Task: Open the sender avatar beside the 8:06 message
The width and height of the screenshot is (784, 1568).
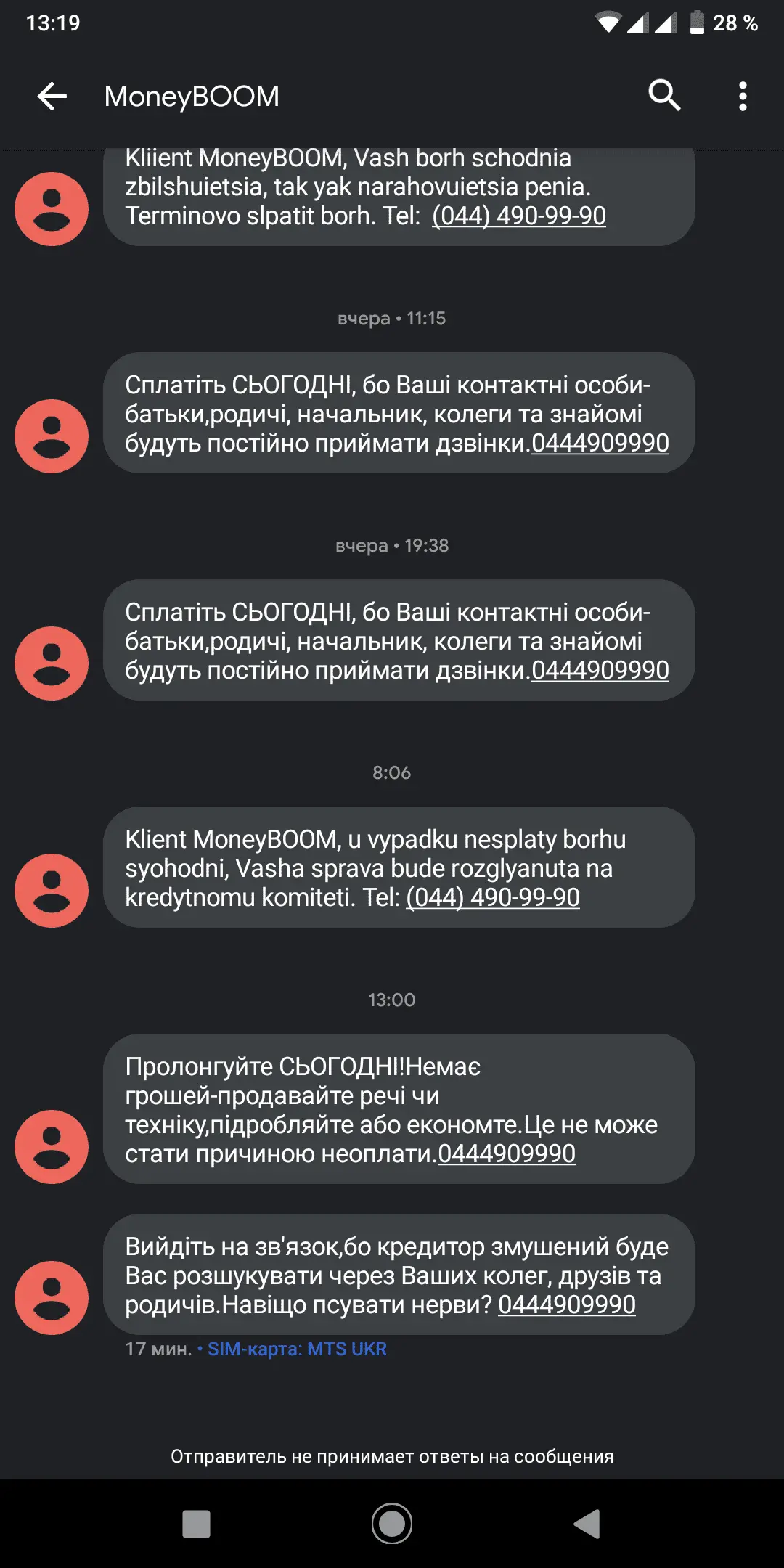Action: 52,890
